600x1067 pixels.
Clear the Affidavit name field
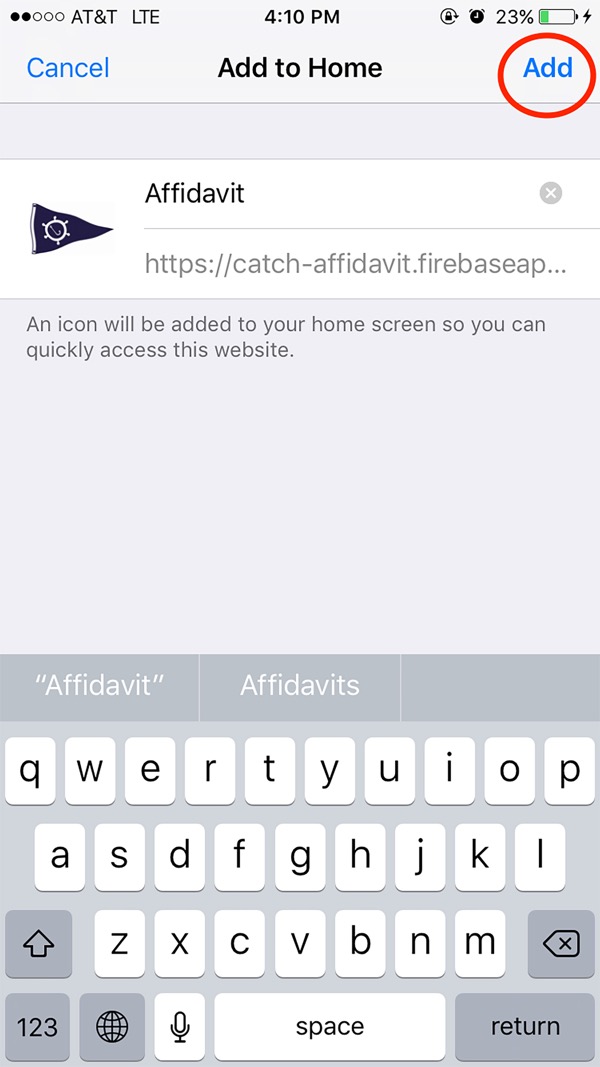pos(551,194)
